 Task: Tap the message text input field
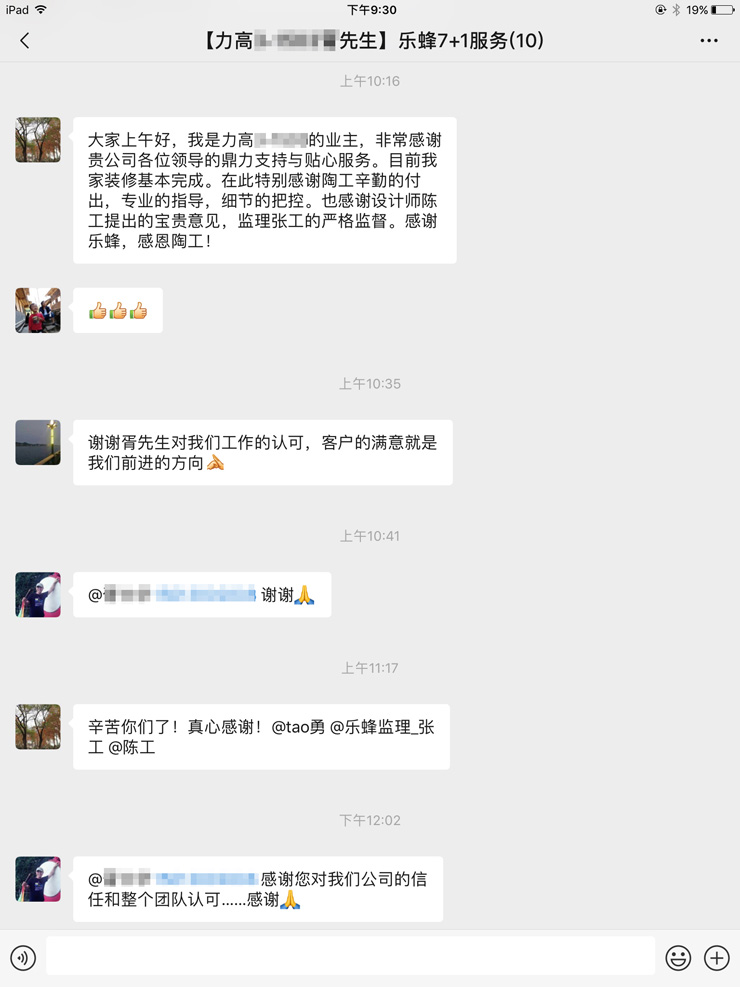click(x=350, y=956)
